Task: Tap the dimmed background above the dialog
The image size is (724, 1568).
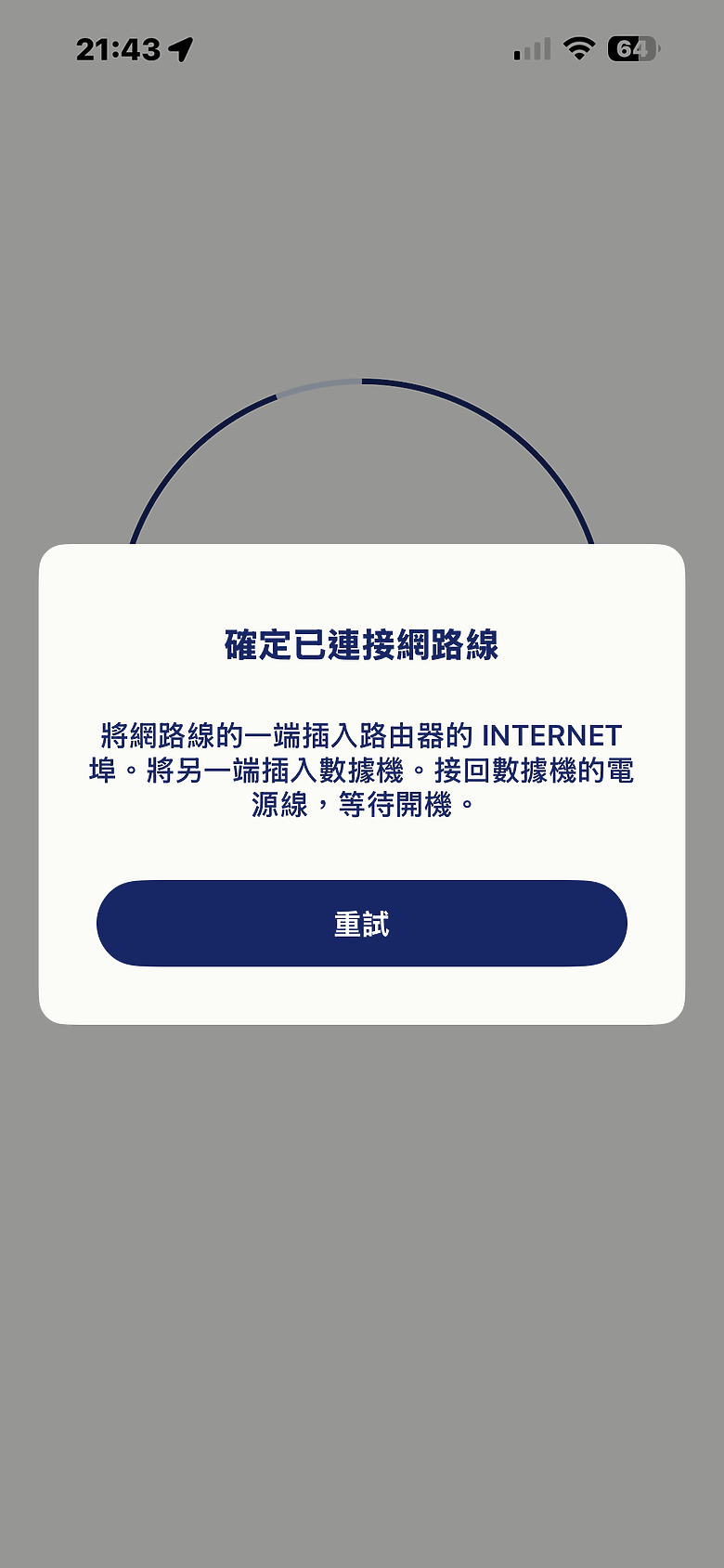Action: tap(362, 232)
